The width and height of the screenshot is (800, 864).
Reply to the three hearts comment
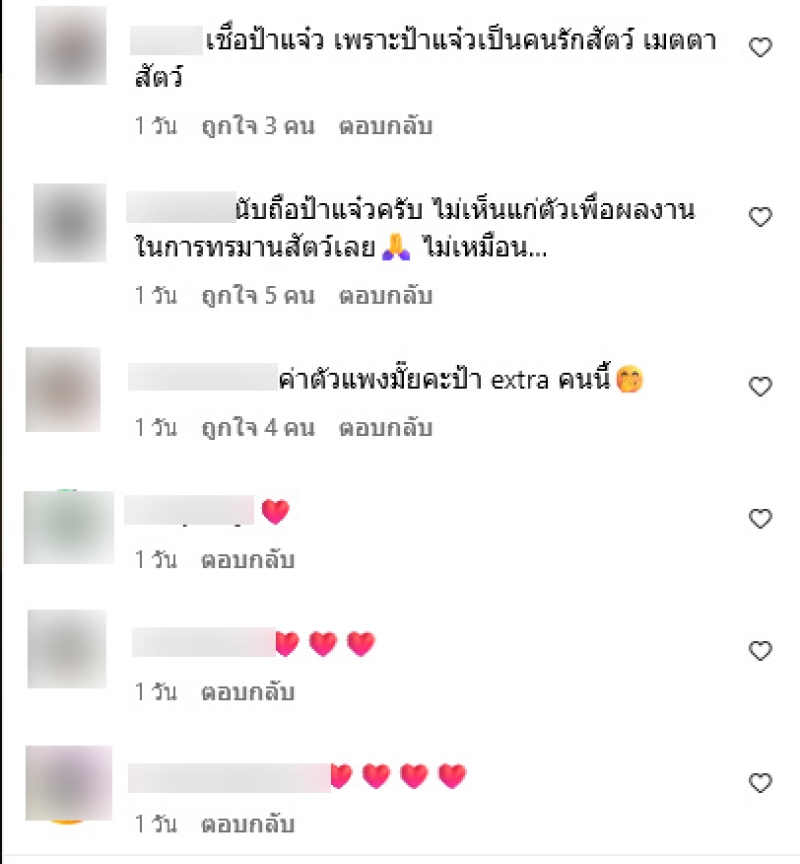click(248, 692)
